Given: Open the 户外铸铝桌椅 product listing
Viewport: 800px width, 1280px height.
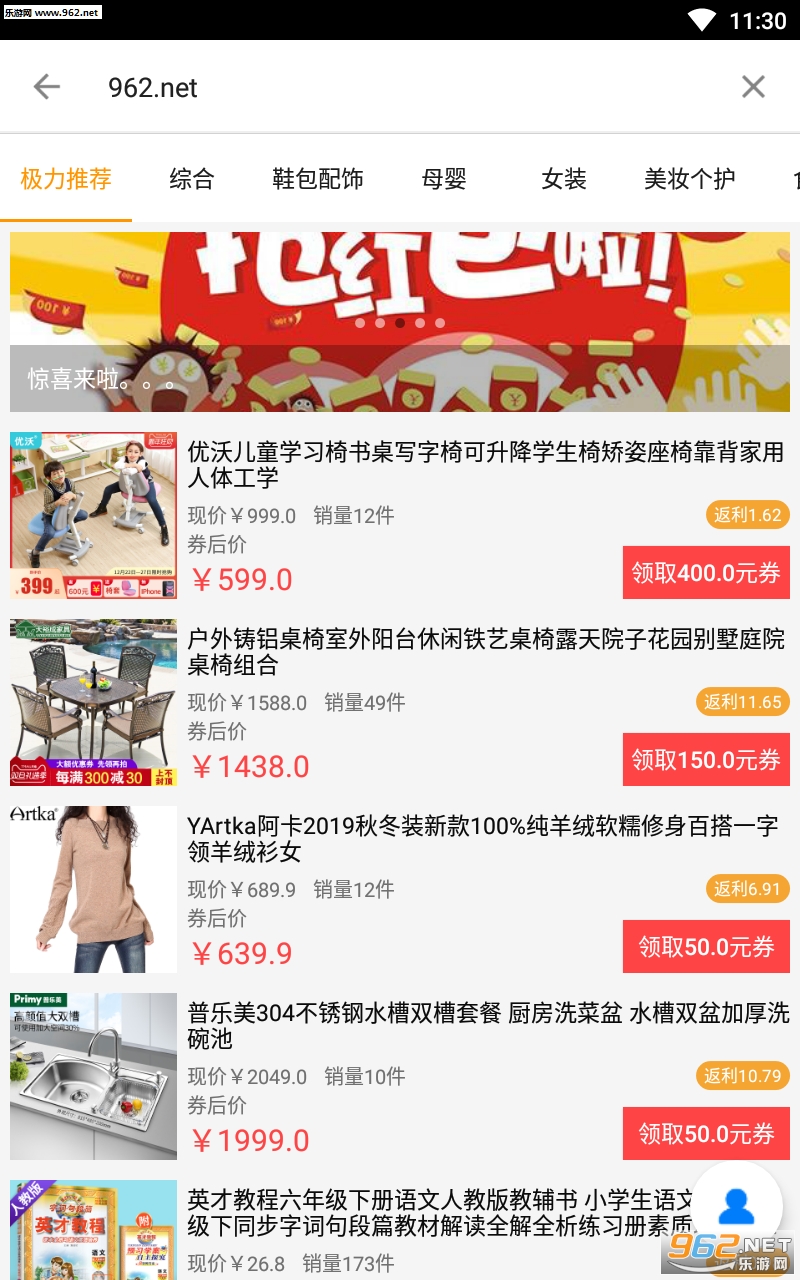Looking at the screenshot, I should [485, 652].
